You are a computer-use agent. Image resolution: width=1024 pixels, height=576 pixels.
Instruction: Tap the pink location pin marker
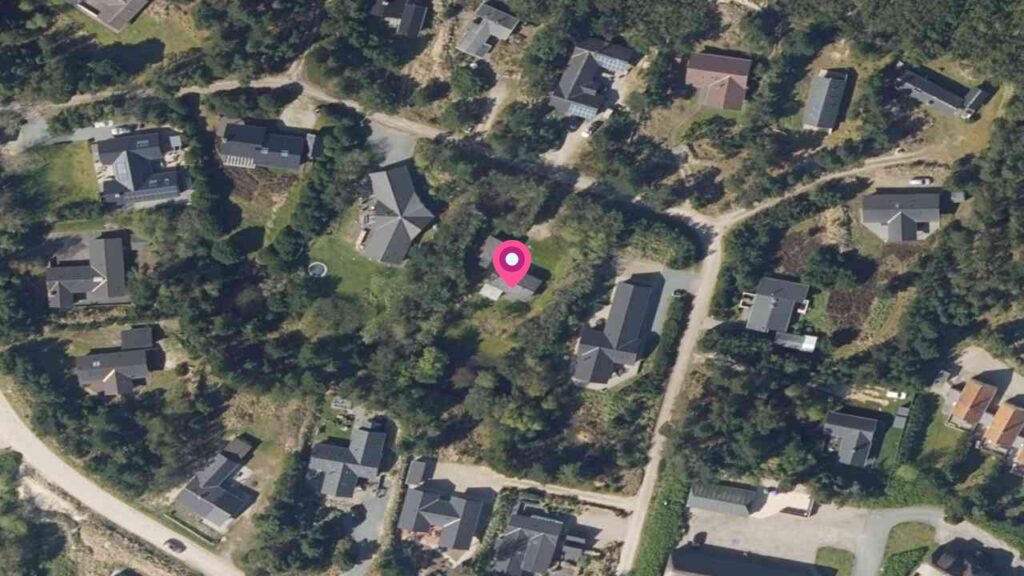[x=512, y=262]
